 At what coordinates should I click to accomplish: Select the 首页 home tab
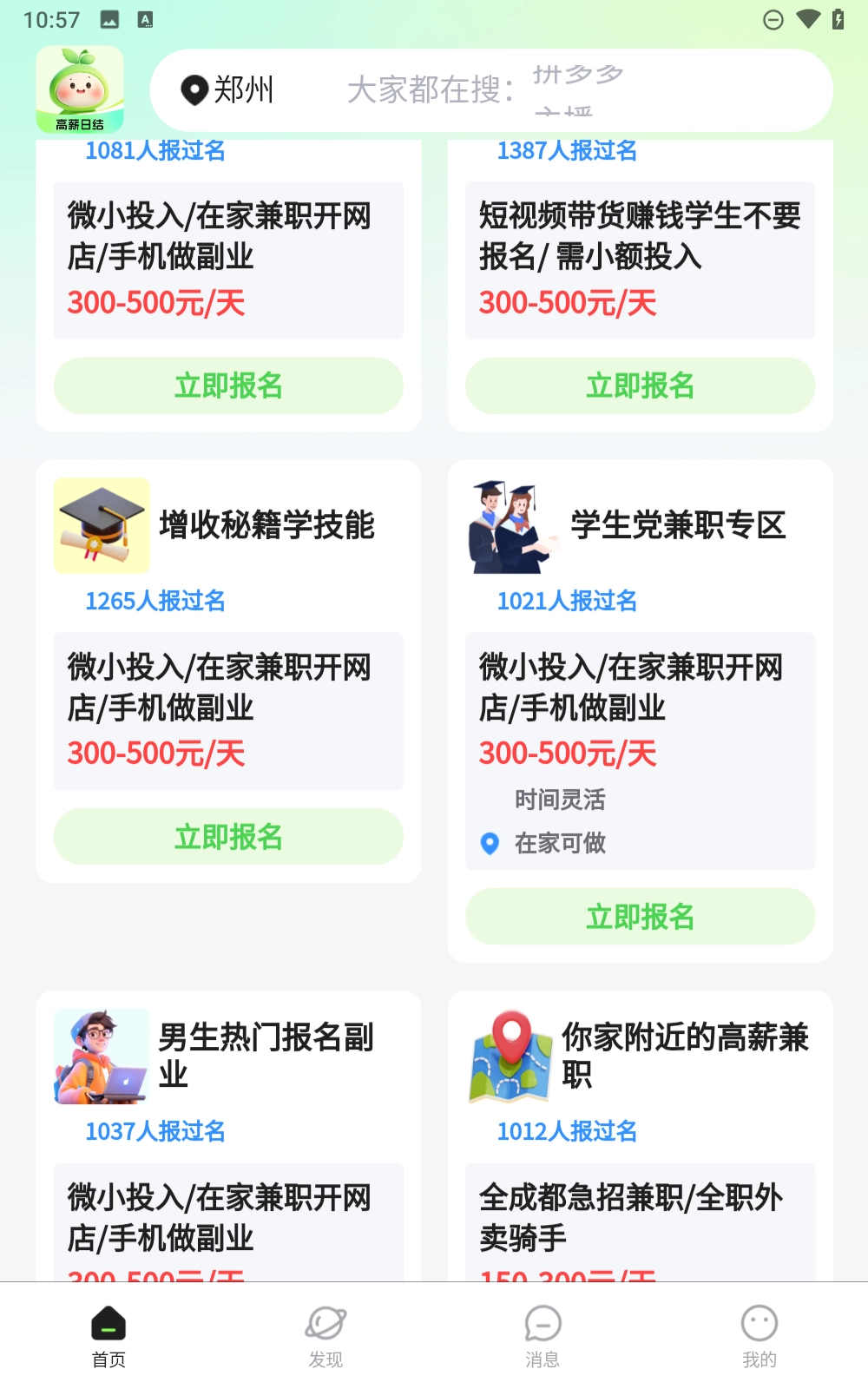(x=108, y=1335)
